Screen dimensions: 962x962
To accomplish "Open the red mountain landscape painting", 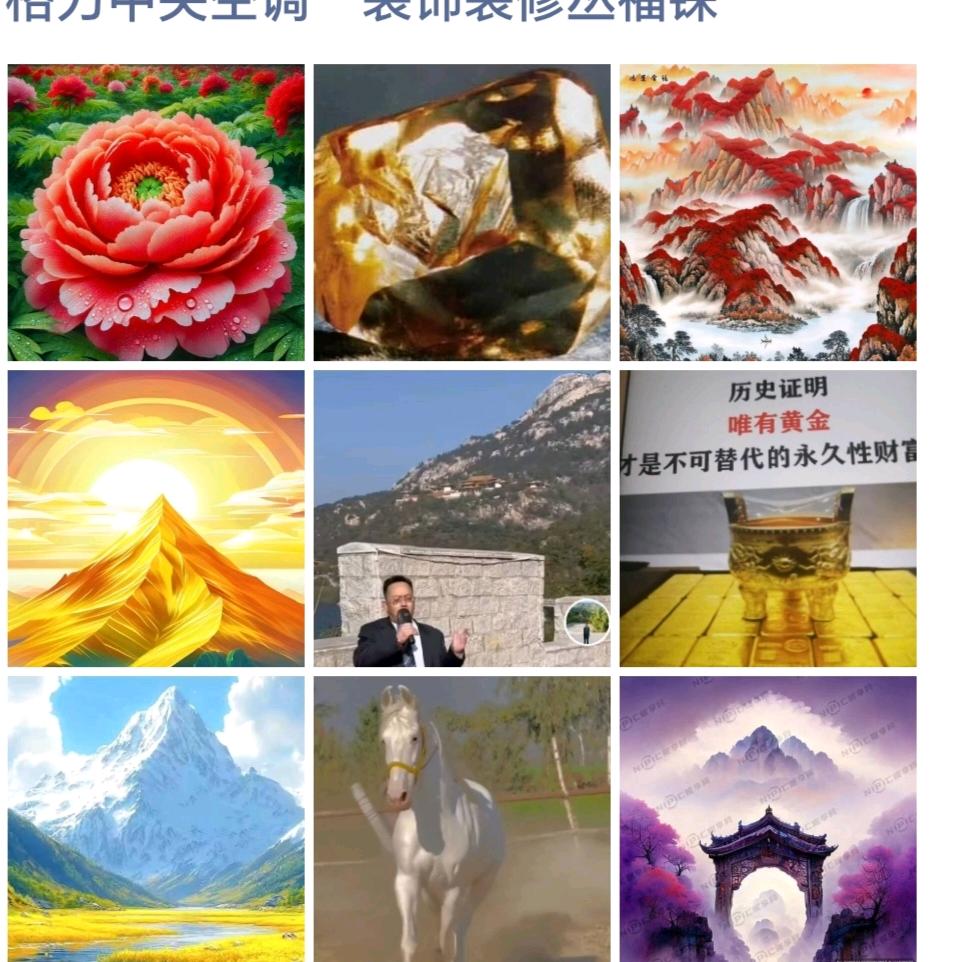I will pos(768,212).
